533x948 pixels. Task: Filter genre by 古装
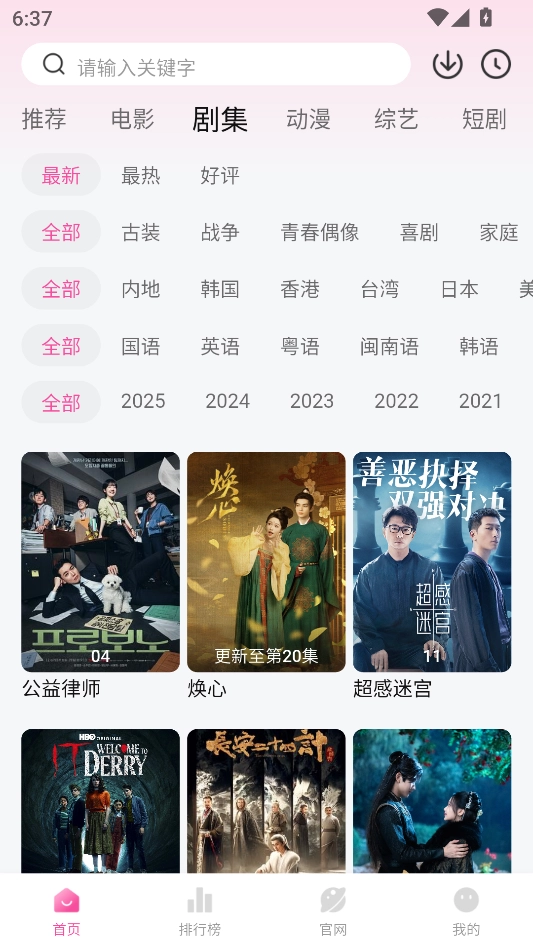140,232
